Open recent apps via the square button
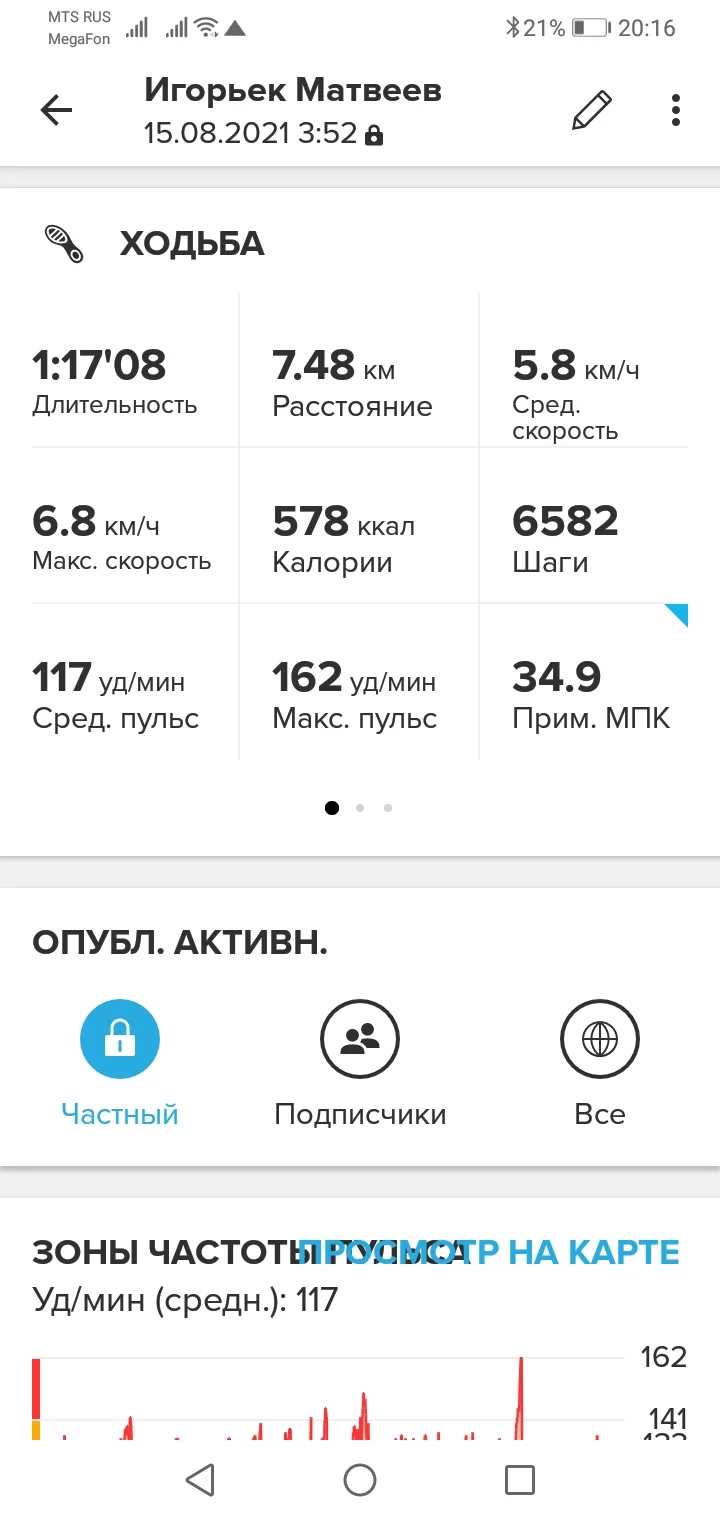This screenshot has height=1520, width=720. pos(520,1479)
